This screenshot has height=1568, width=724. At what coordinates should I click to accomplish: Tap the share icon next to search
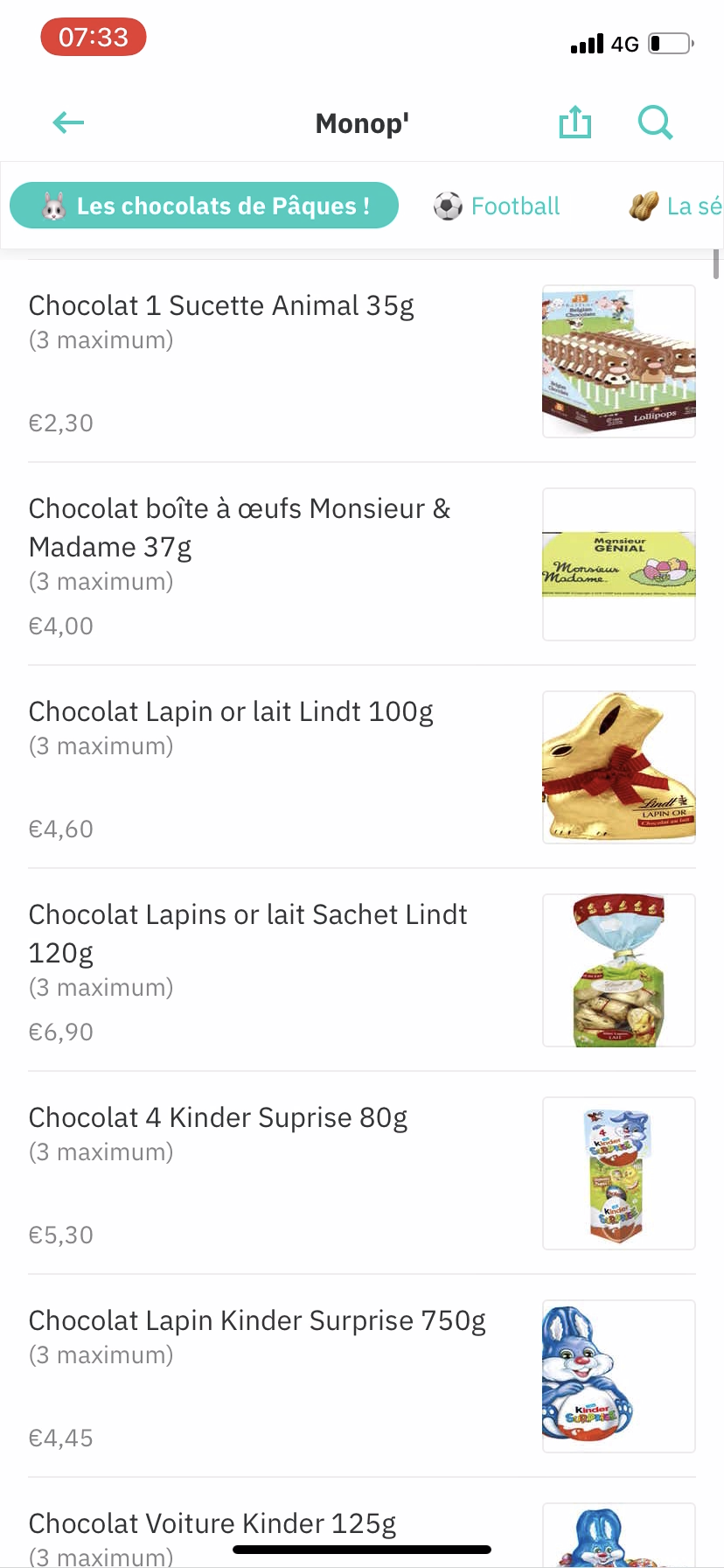click(574, 122)
